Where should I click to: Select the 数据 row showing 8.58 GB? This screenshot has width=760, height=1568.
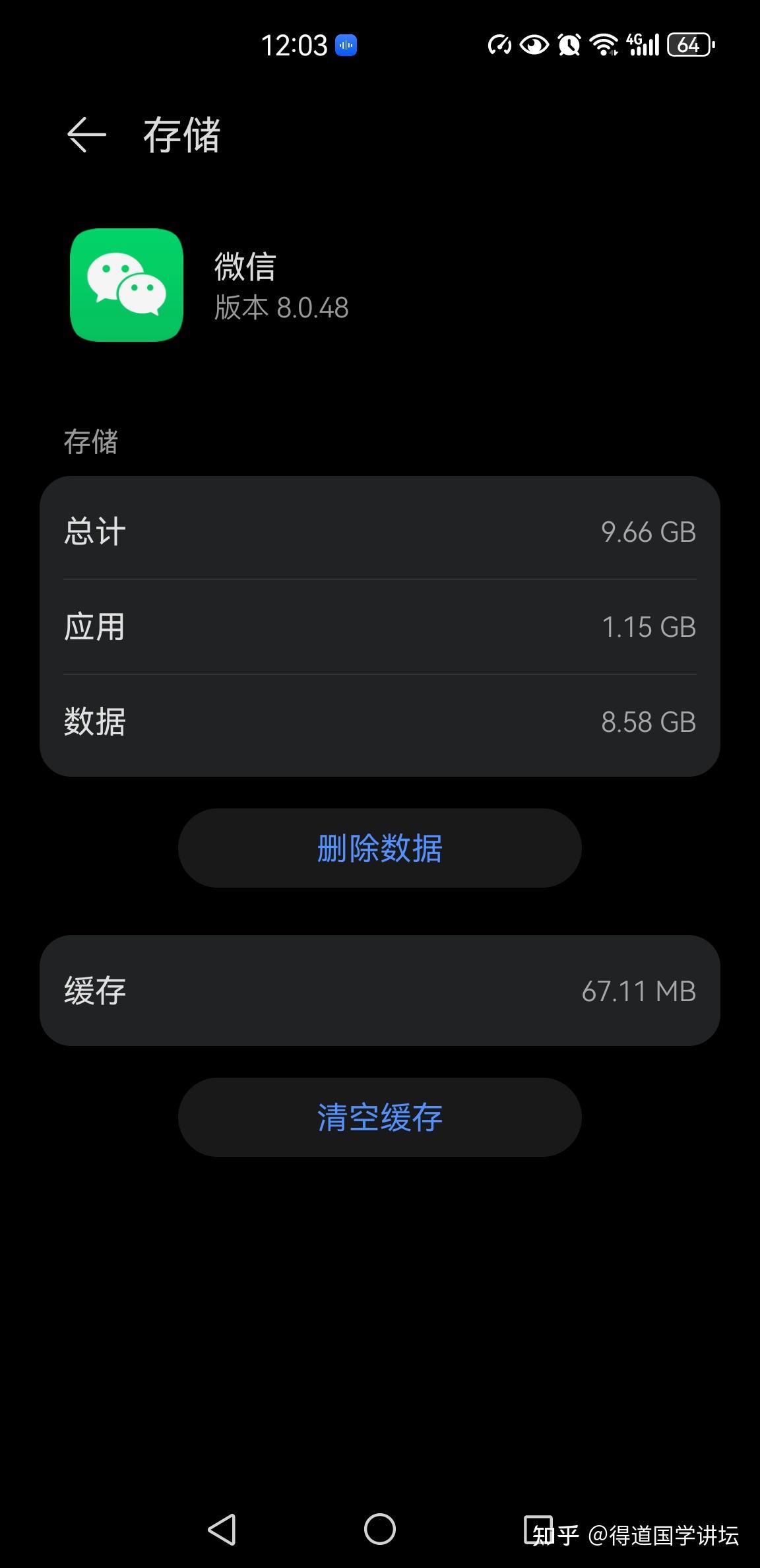click(380, 722)
